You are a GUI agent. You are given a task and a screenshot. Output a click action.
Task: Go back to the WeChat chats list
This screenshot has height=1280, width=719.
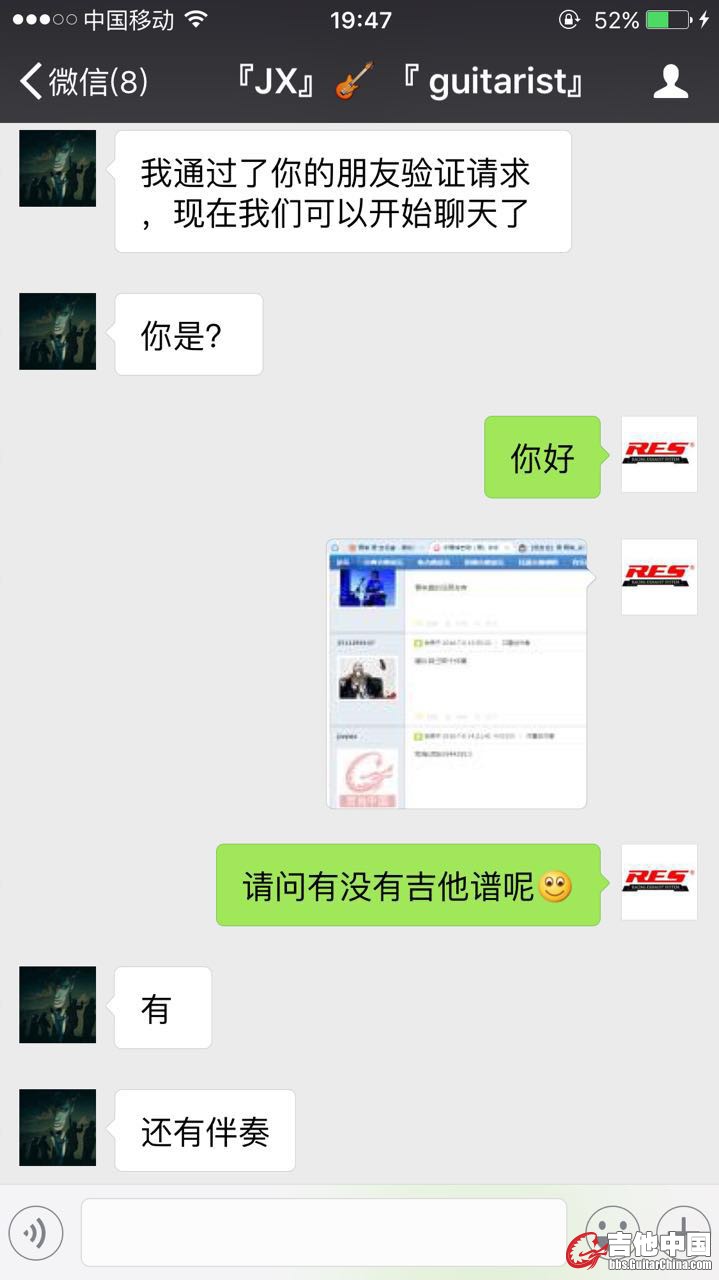coord(82,81)
